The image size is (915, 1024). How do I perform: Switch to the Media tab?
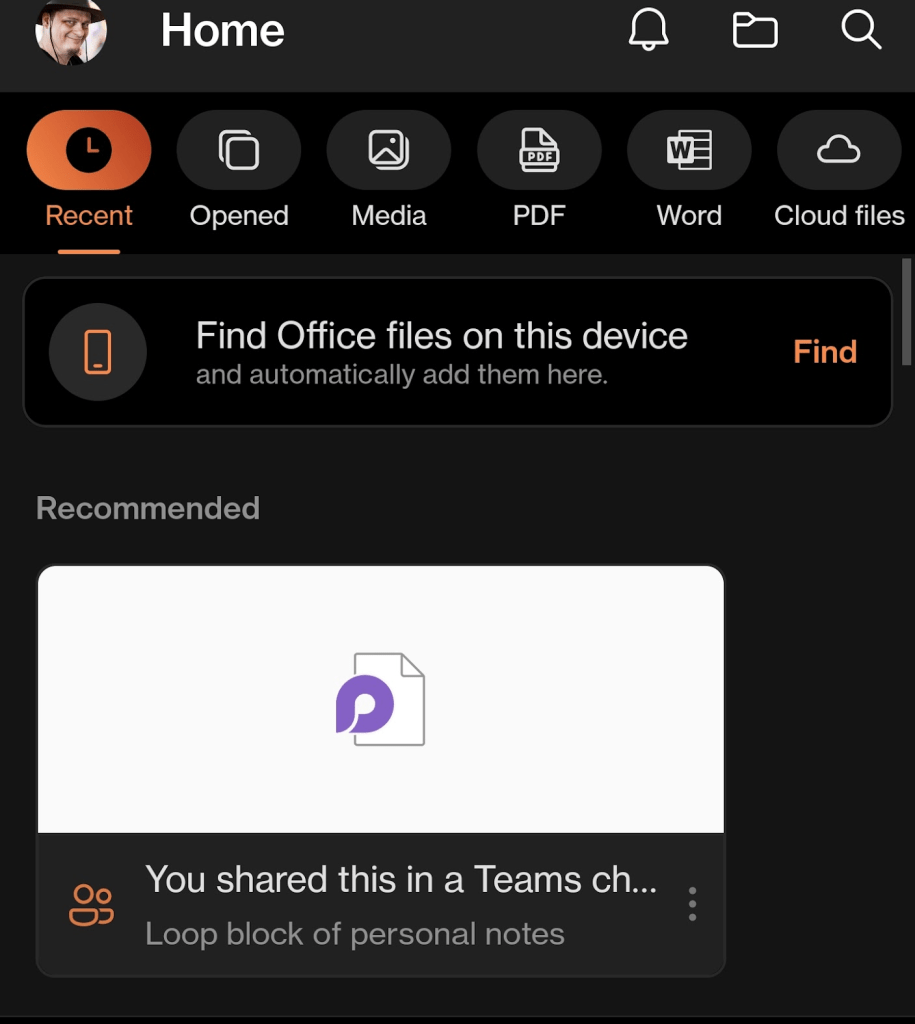click(x=389, y=170)
